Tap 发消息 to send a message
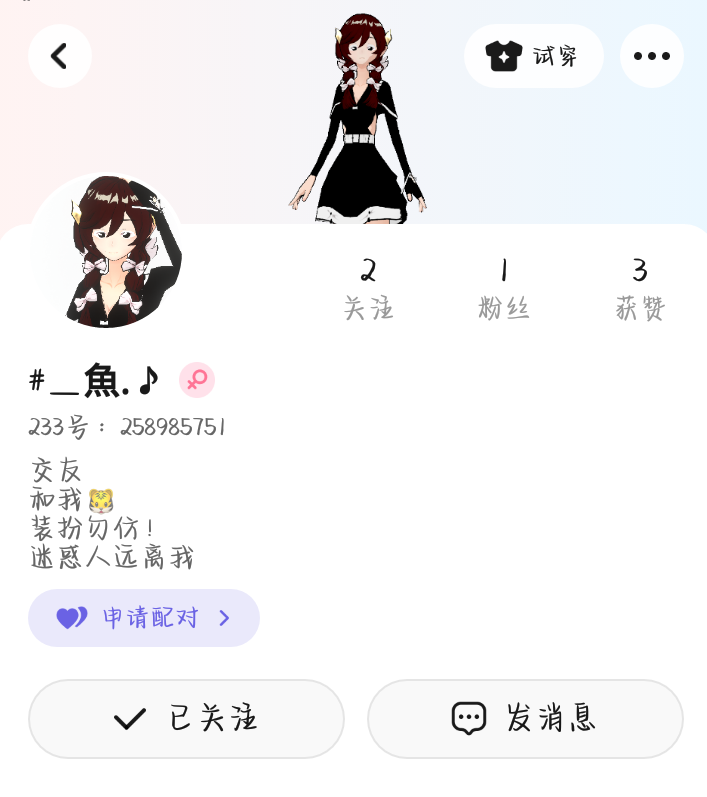 [525, 719]
